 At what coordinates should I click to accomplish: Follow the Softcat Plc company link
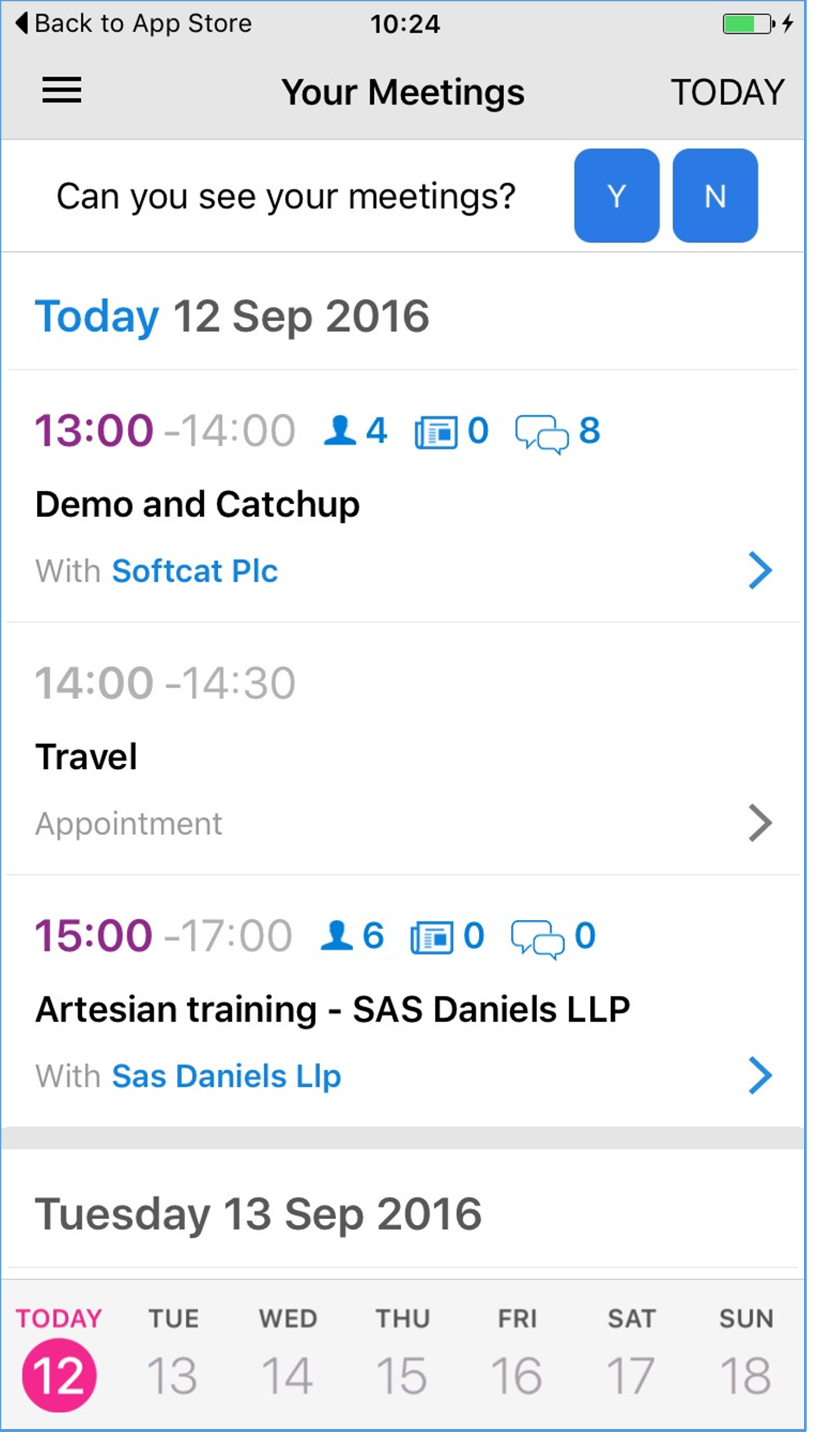coord(195,571)
